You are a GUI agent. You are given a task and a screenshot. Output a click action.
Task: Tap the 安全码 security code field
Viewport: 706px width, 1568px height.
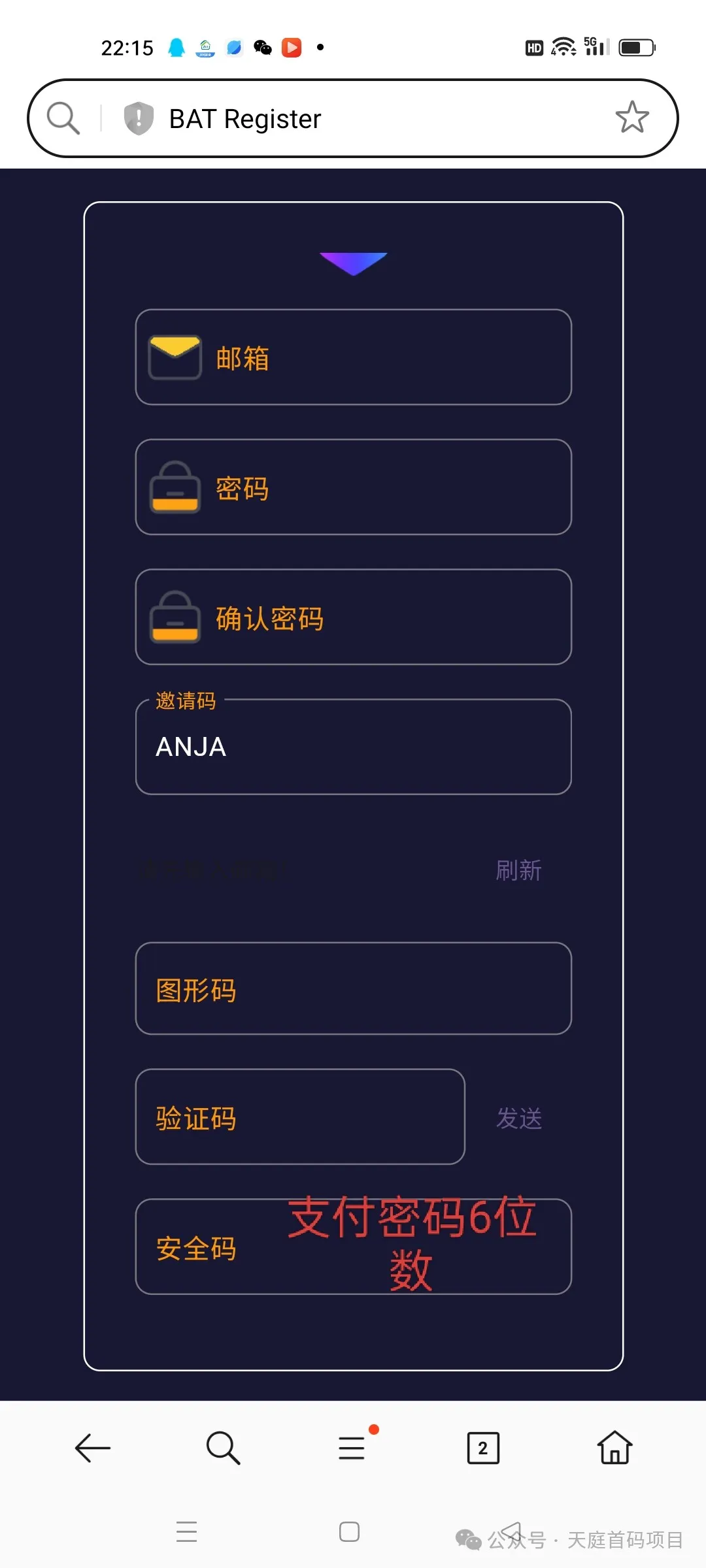(x=353, y=1247)
